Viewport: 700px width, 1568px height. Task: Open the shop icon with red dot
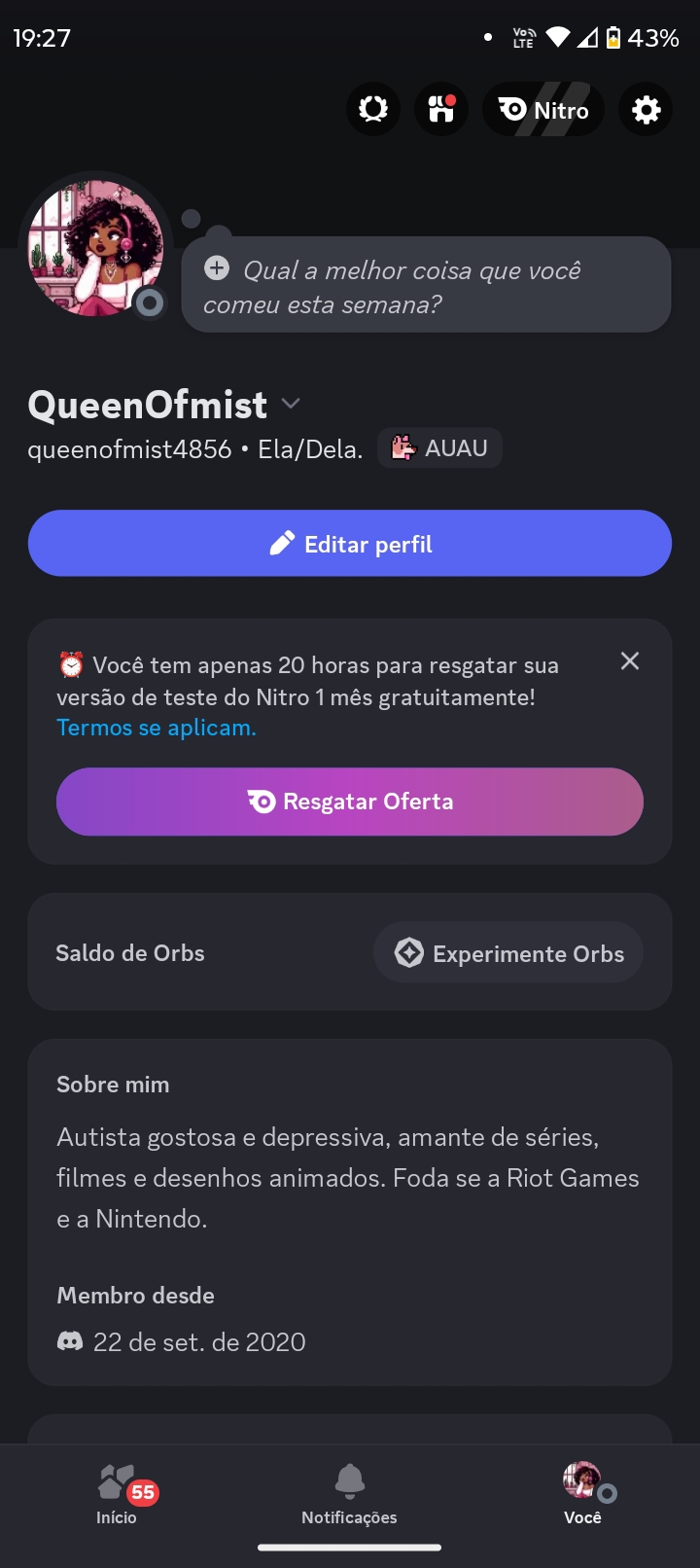click(x=441, y=110)
